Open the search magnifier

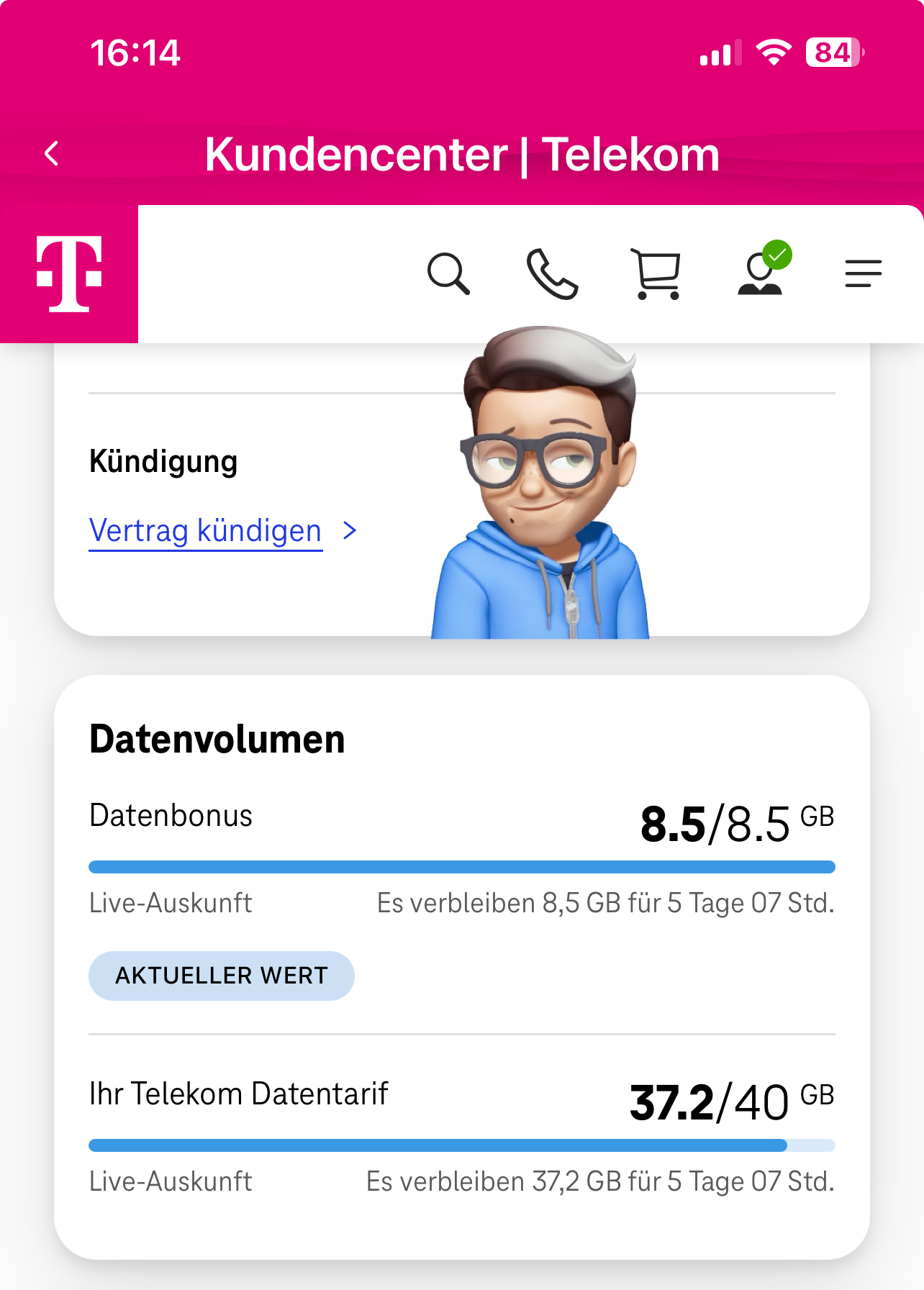click(x=448, y=273)
